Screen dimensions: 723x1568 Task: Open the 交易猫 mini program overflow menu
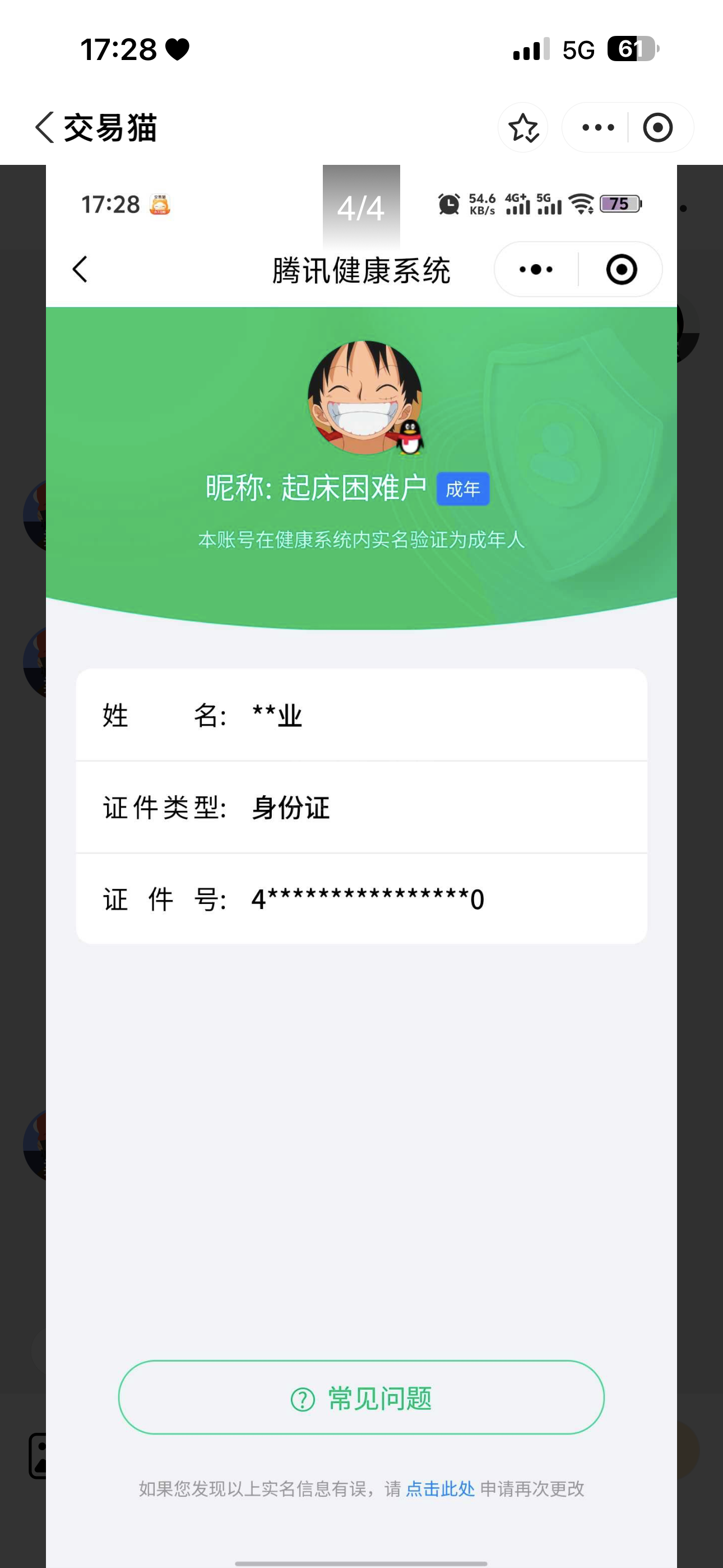597,128
